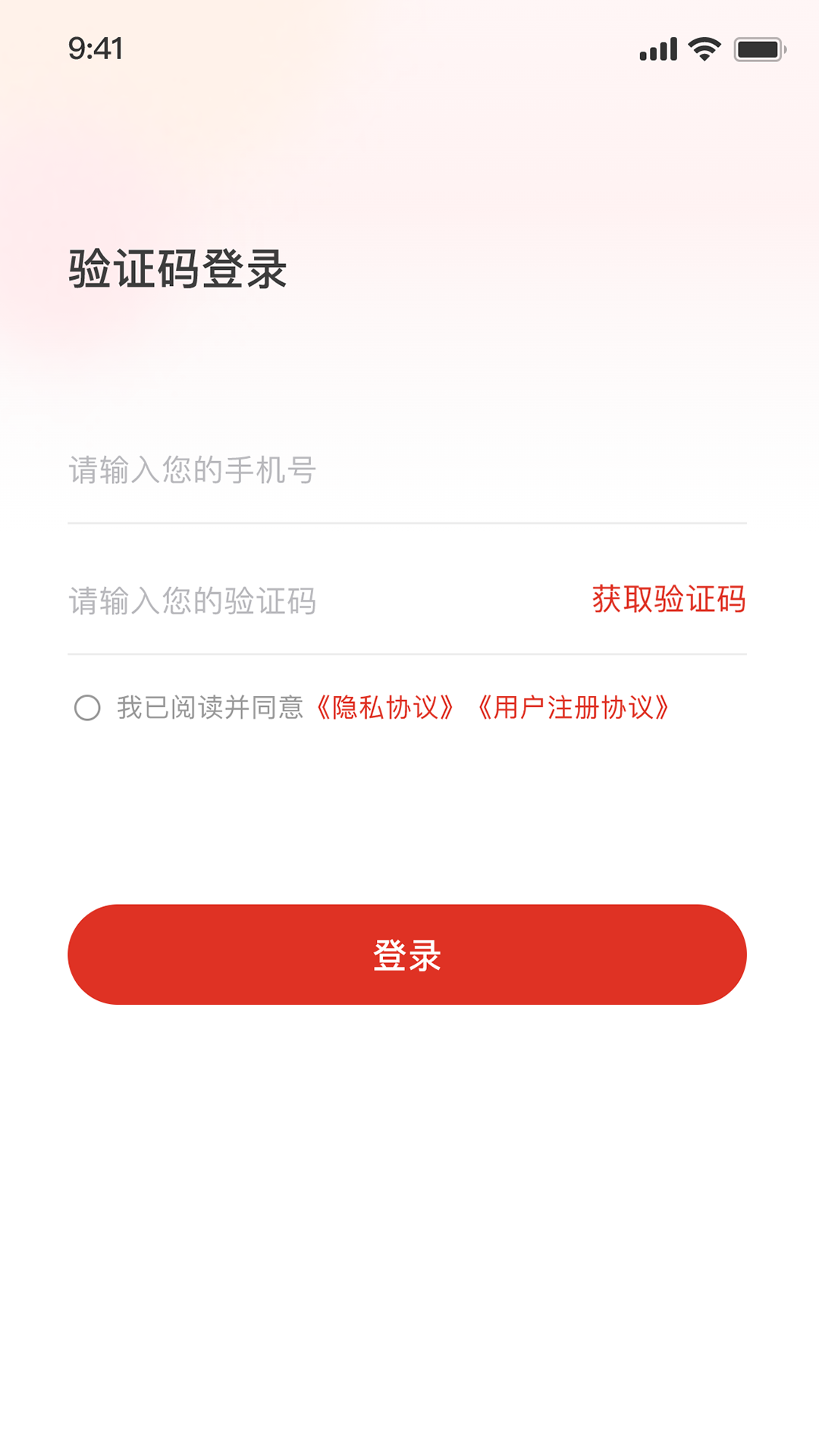Image resolution: width=819 pixels, height=1456 pixels.
Task: Click the battery indicator icon
Action: point(758,49)
